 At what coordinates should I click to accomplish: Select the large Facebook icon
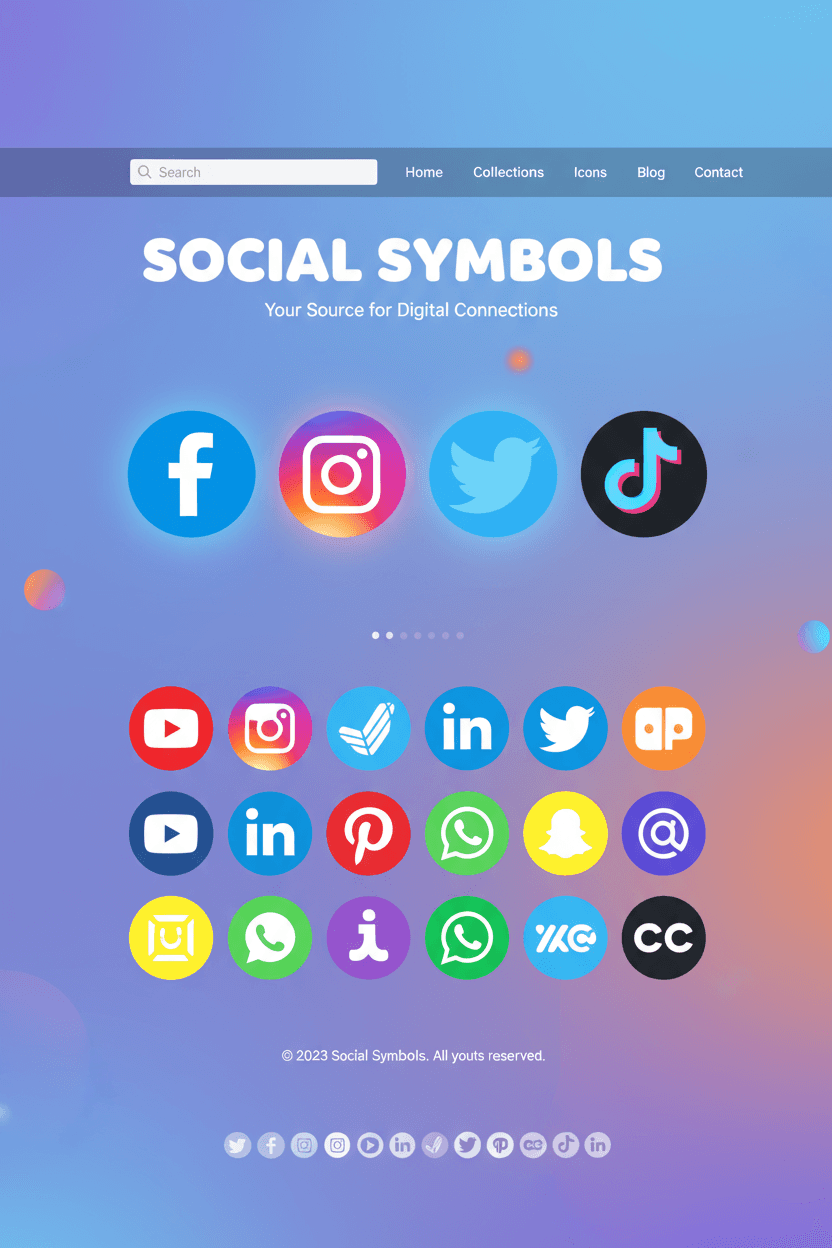click(x=191, y=474)
